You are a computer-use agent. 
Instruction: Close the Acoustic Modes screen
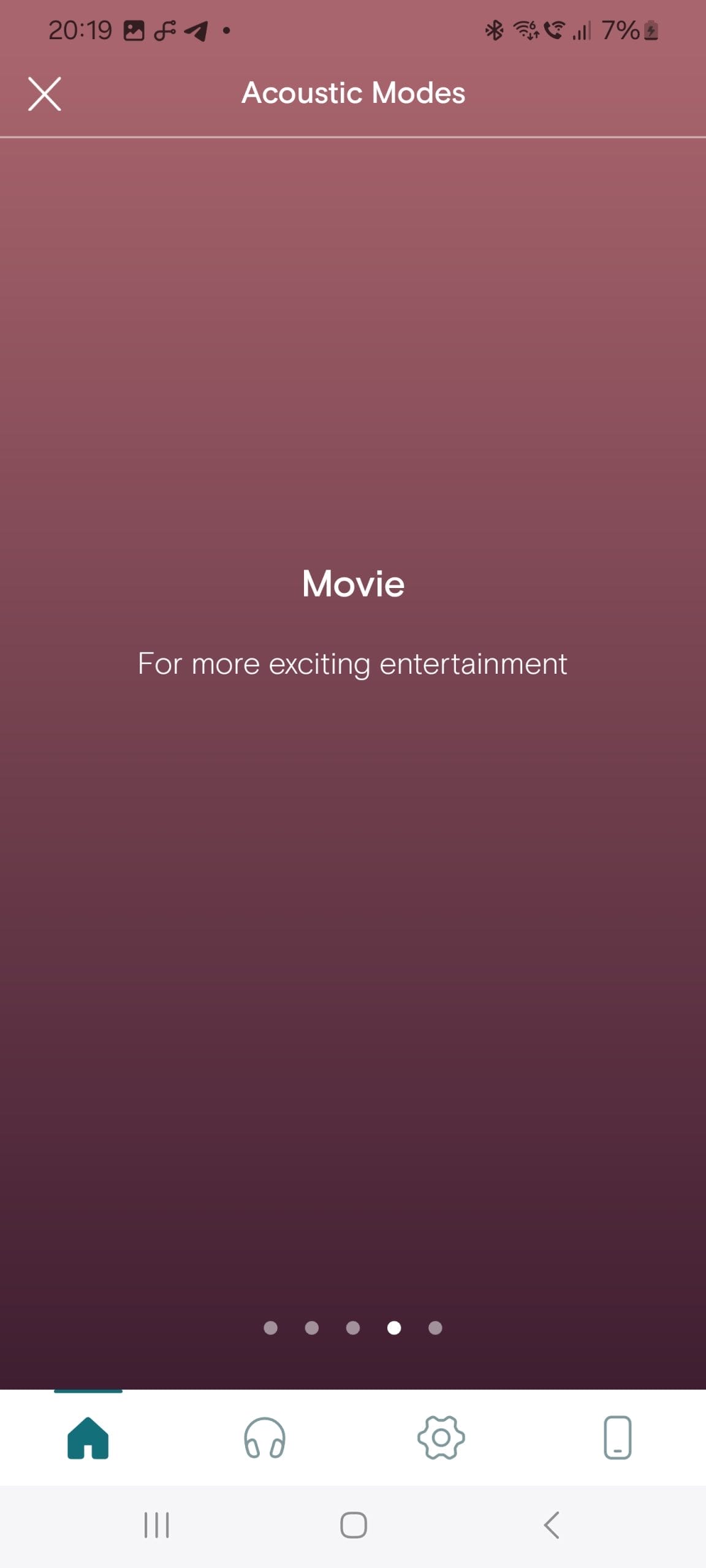(x=45, y=94)
